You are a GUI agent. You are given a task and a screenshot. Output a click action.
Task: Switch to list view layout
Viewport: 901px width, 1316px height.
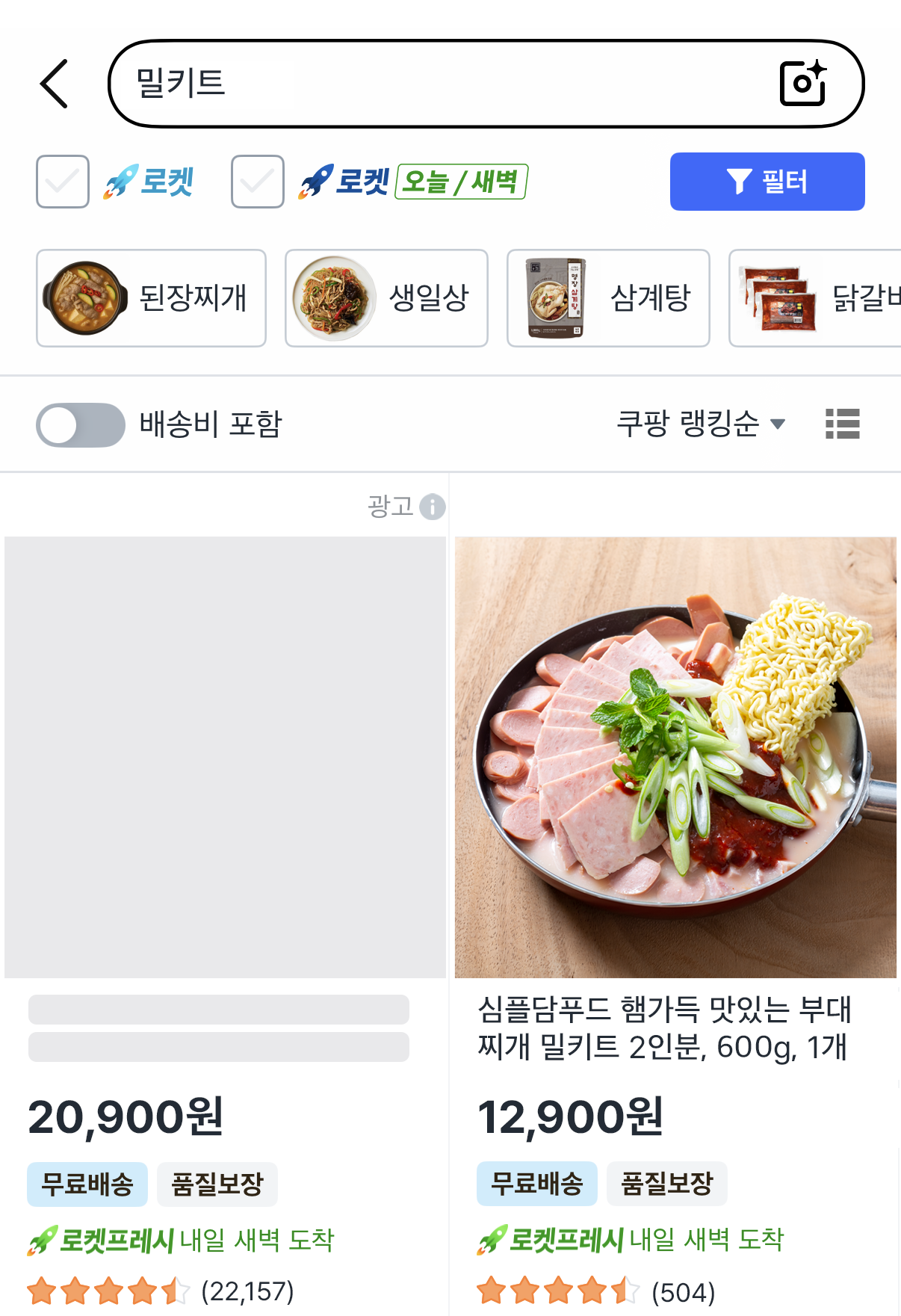(x=842, y=424)
